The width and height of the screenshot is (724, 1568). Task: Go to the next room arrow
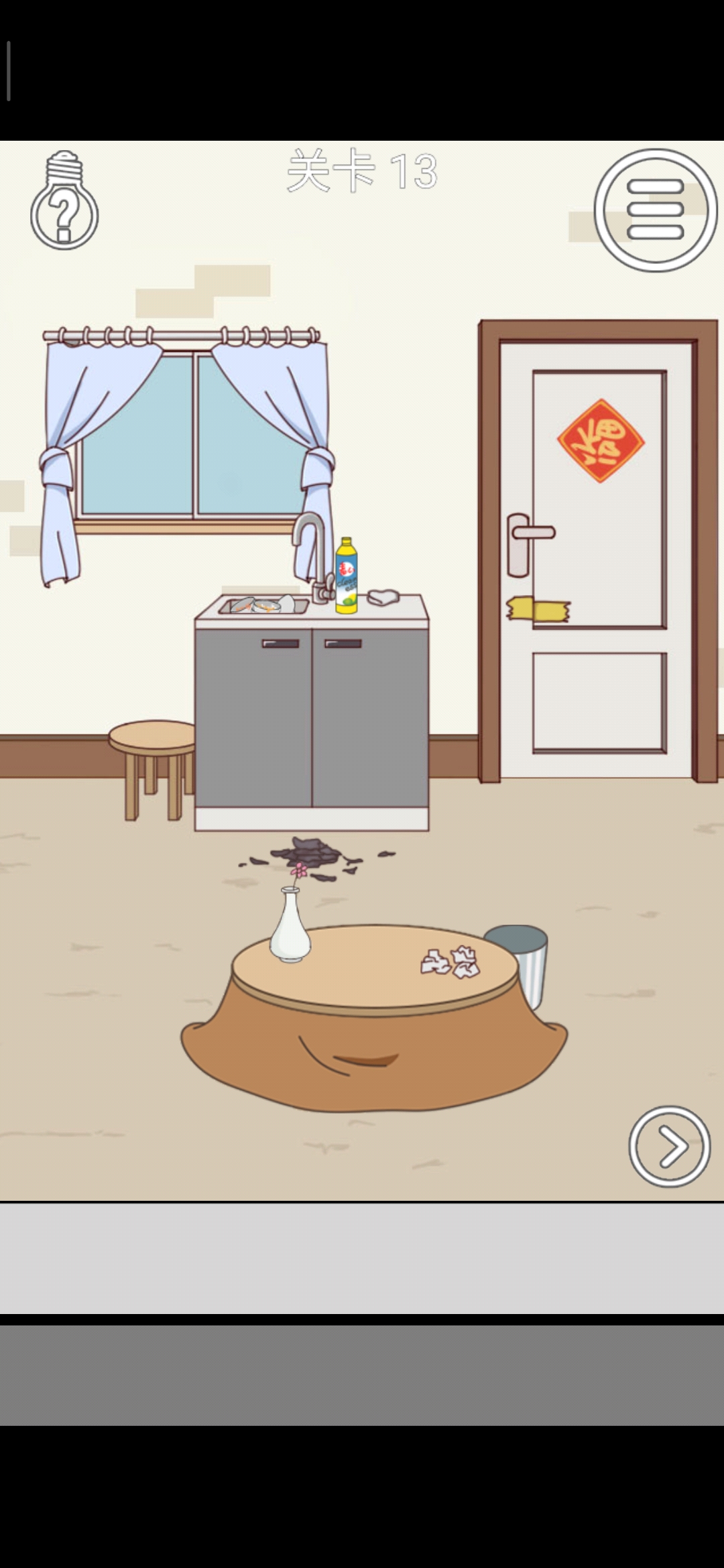[x=669, y=1146]
